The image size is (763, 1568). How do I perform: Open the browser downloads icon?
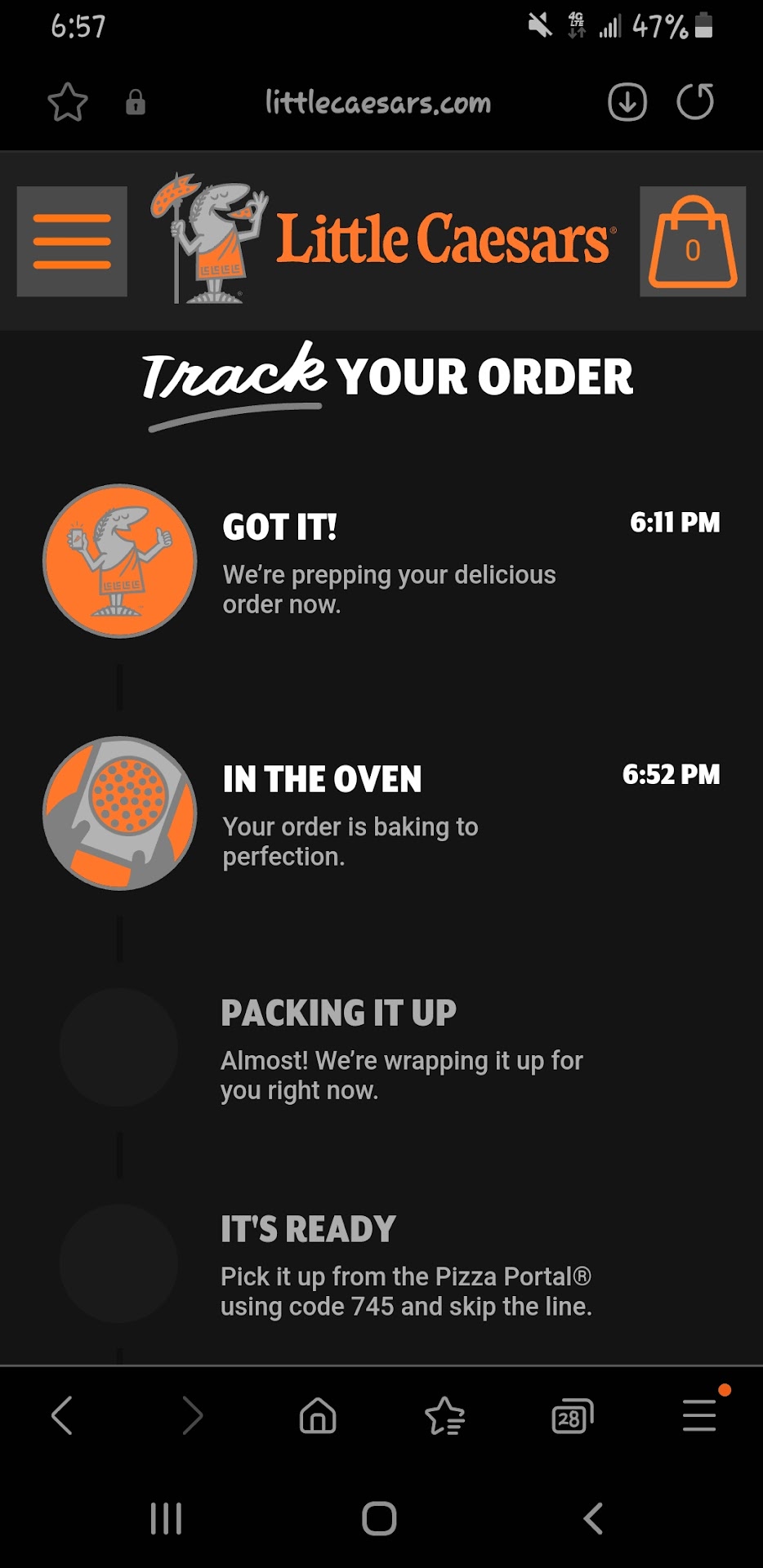(x=627, y=103)
